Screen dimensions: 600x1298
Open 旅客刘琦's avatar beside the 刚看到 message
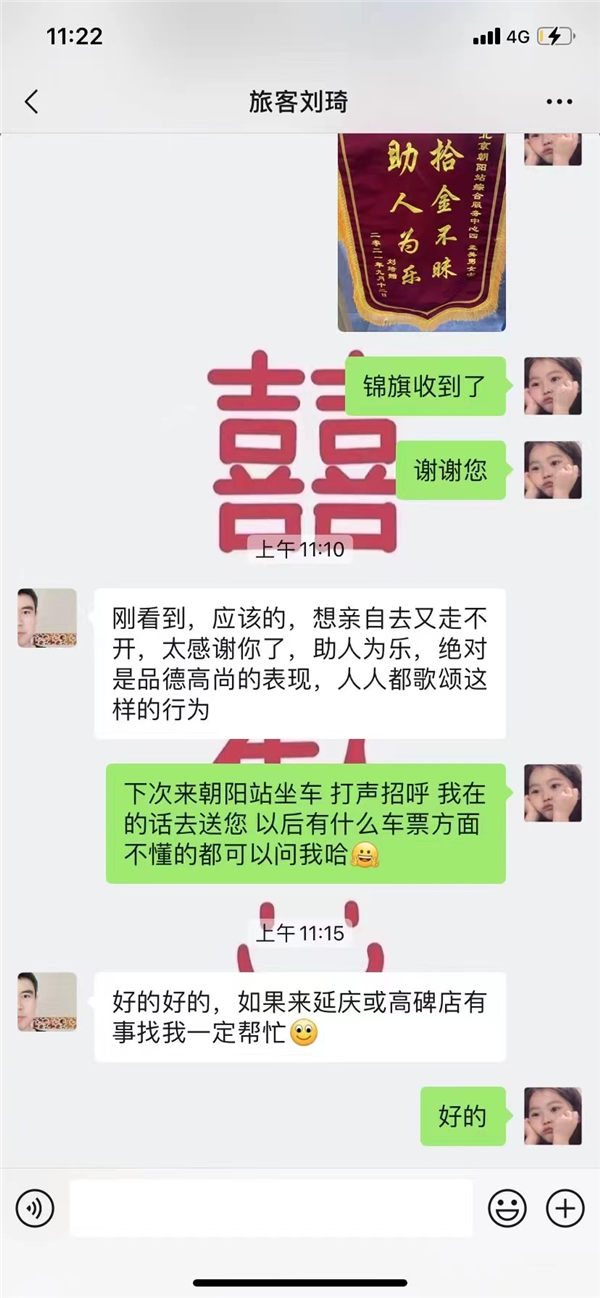click(x=47, y=618)
